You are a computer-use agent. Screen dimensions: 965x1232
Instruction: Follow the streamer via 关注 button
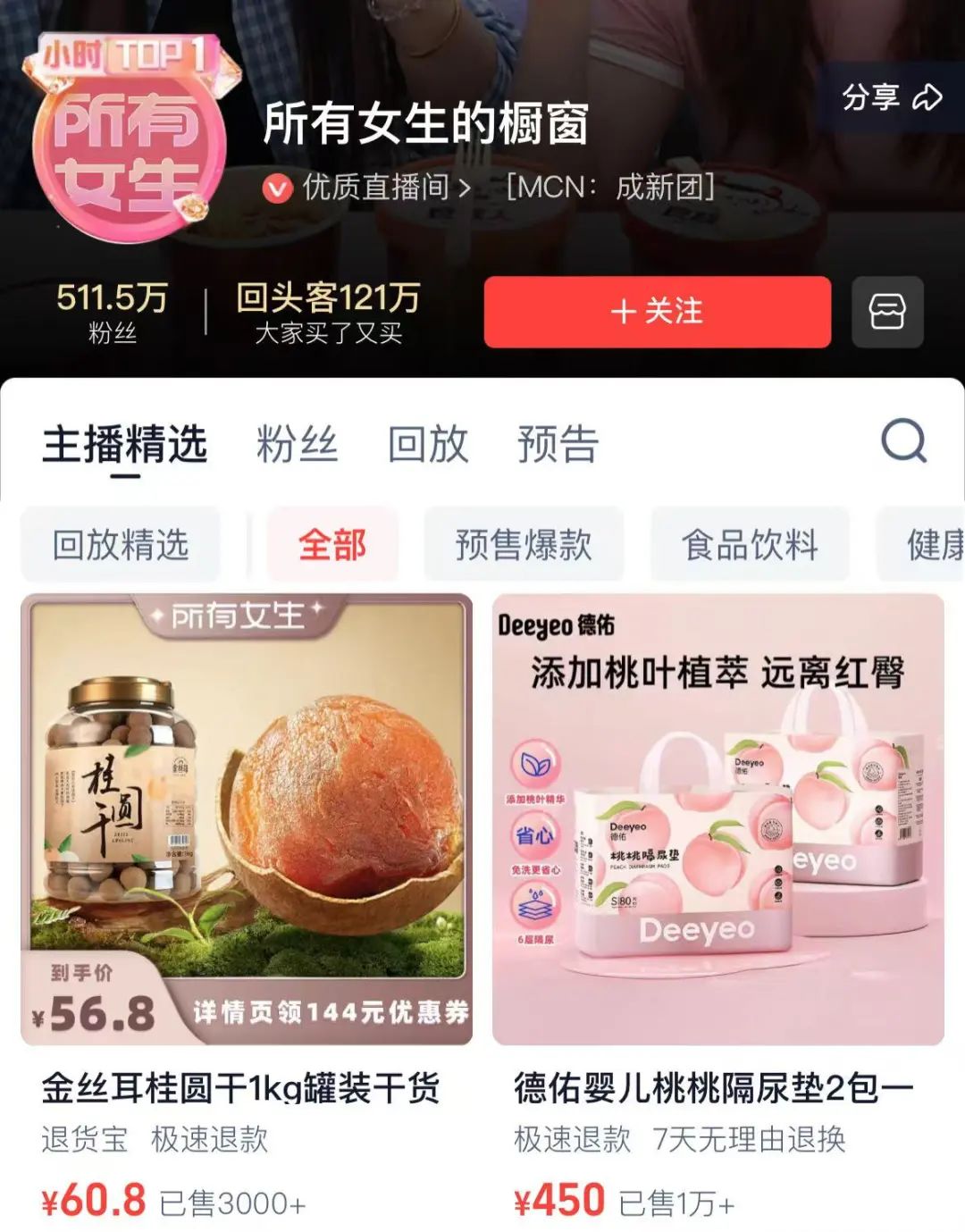657,313
